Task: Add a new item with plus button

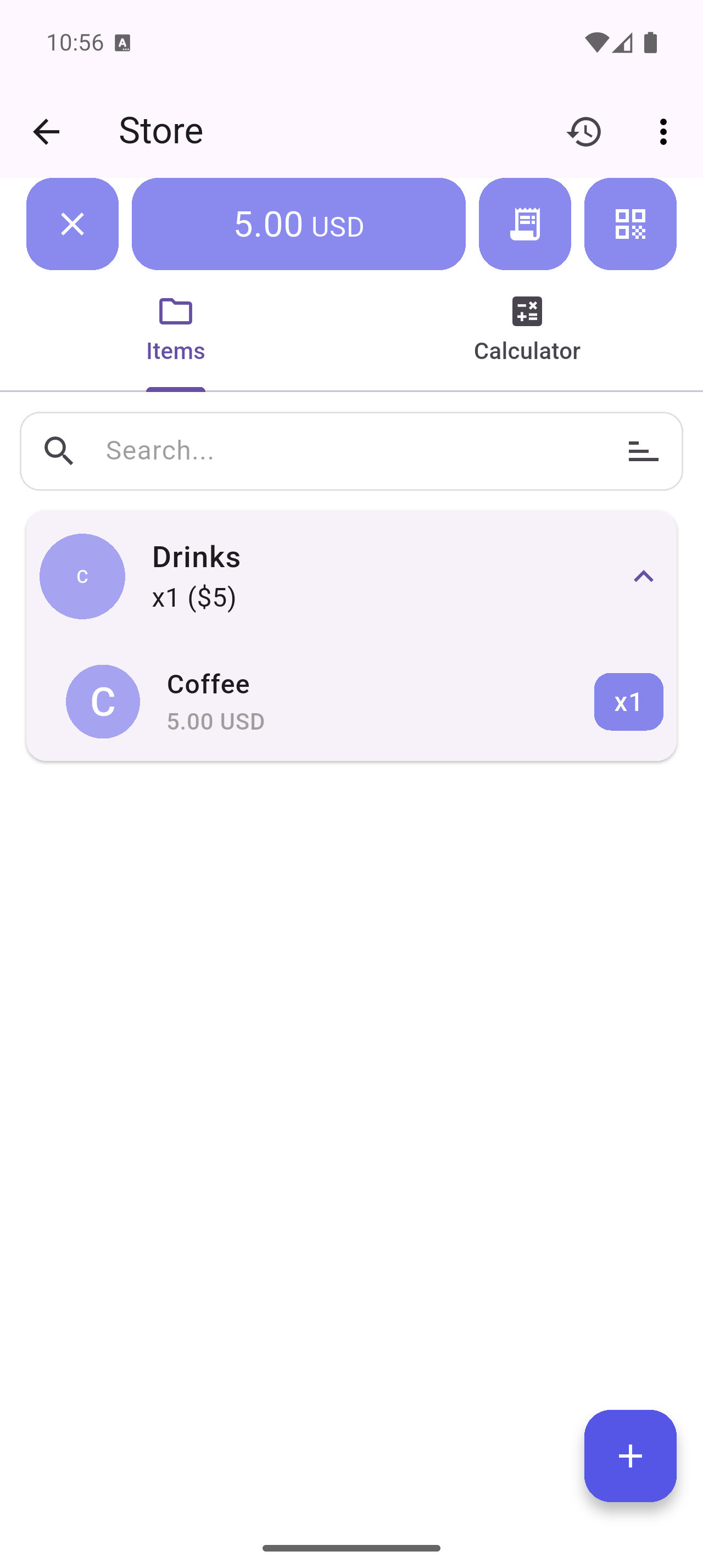Action: tap(630, 1455)
